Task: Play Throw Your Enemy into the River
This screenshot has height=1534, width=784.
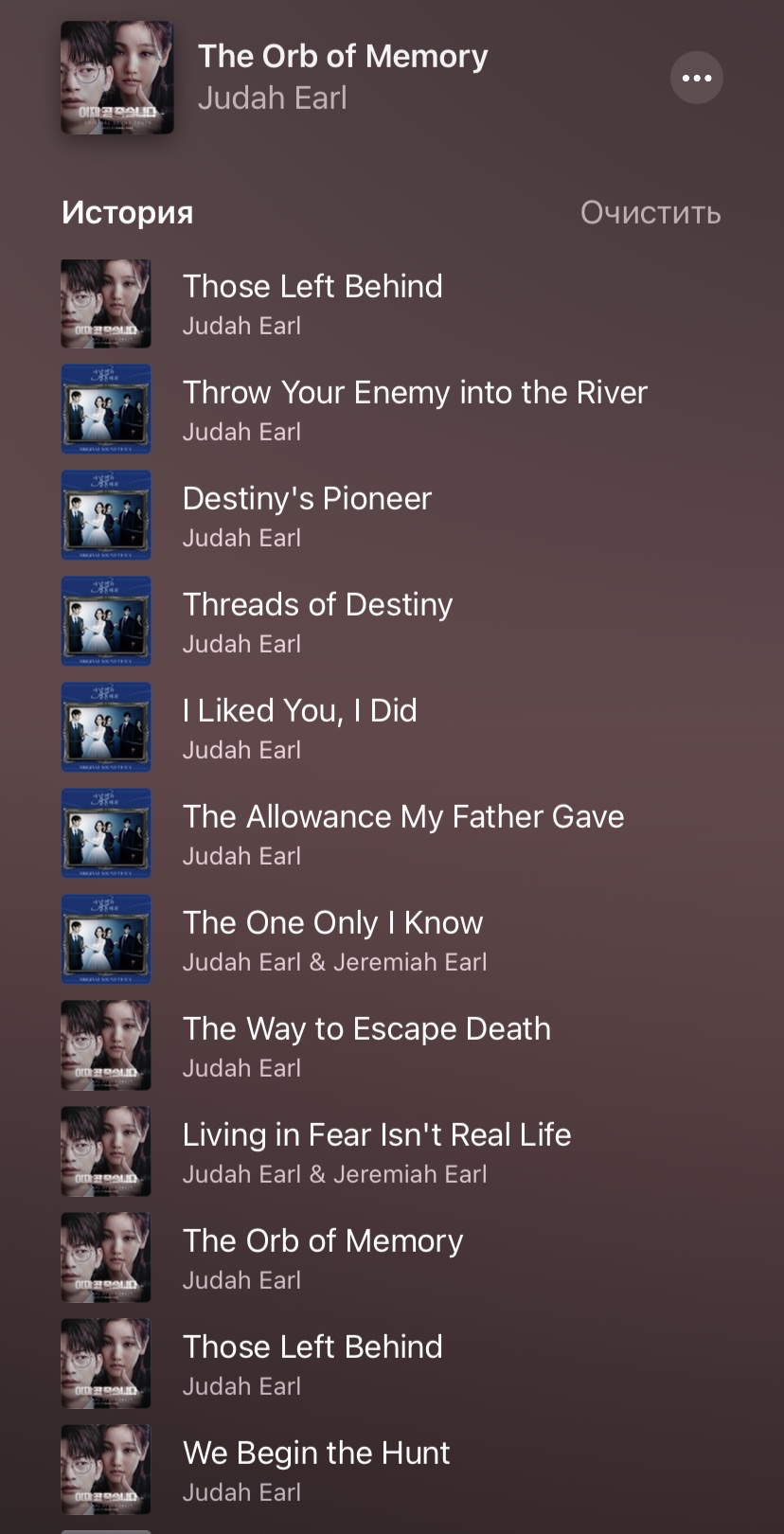Action: click(414, 409)
